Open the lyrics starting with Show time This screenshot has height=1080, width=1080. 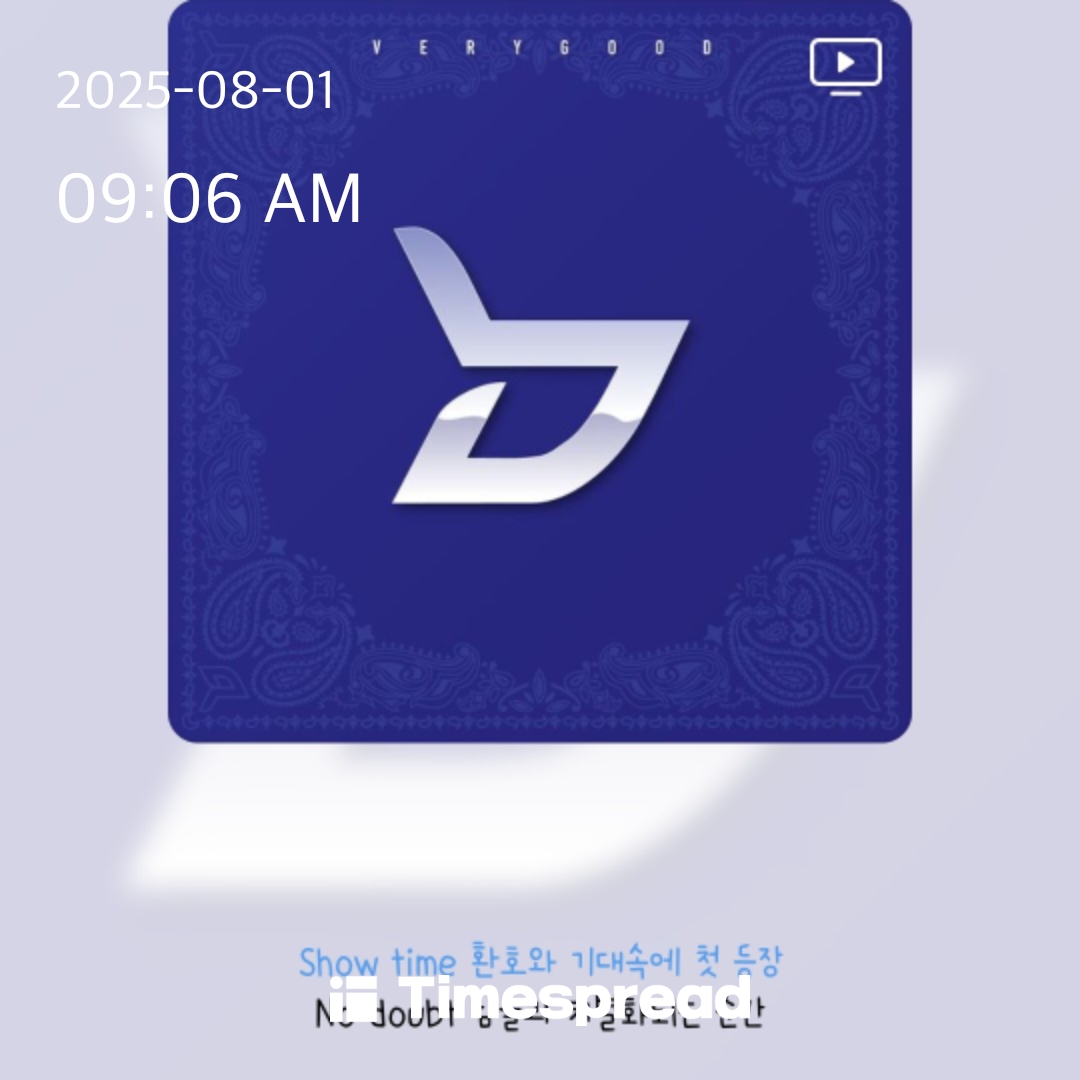[x=540, y=962]
